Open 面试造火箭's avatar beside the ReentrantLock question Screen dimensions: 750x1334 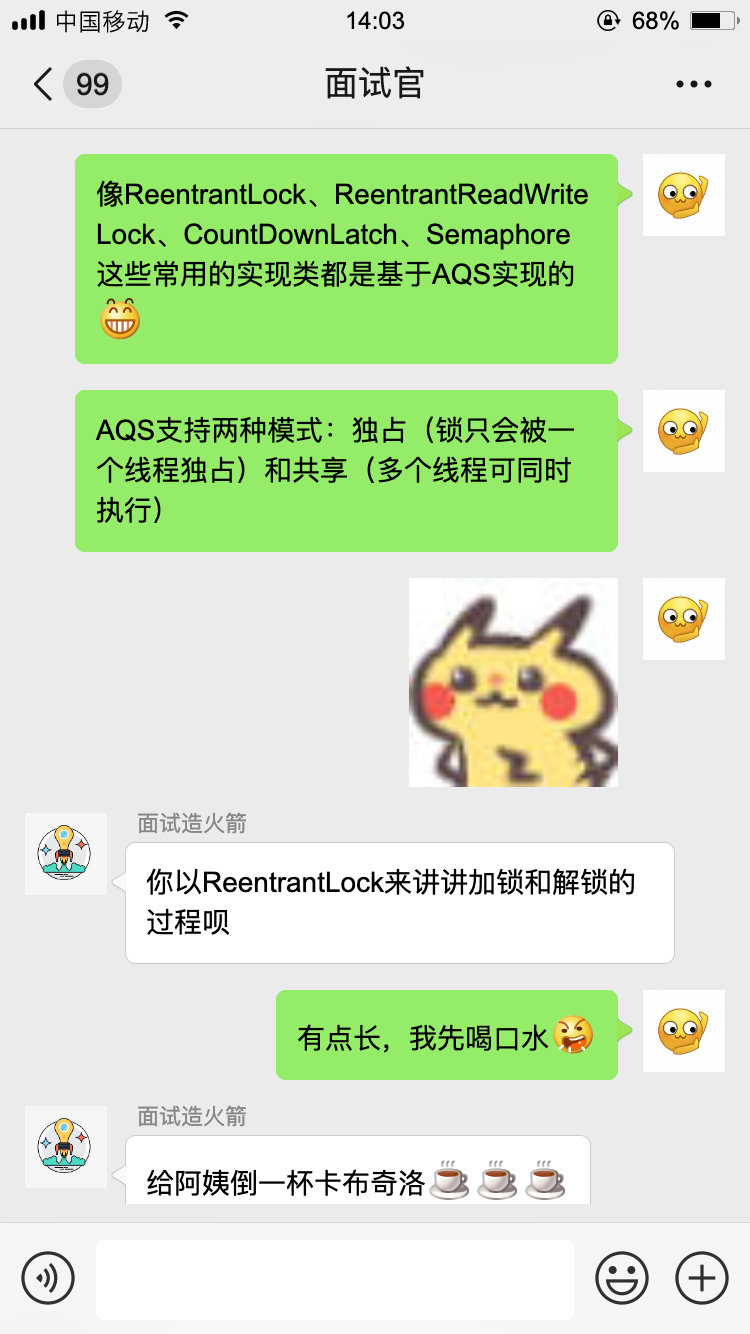tap(65, 853)
